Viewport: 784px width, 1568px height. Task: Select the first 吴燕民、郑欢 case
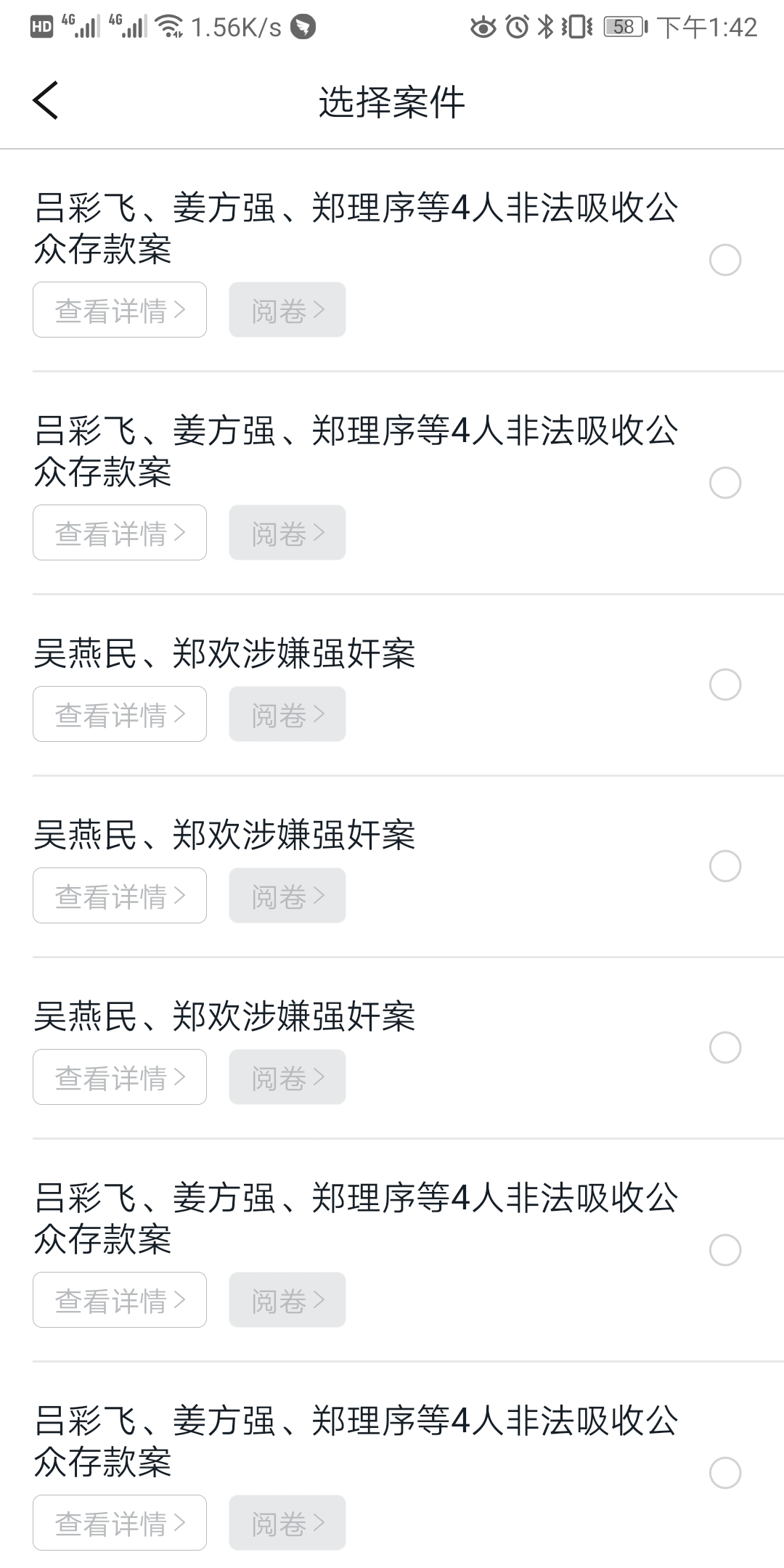[724, 685]
